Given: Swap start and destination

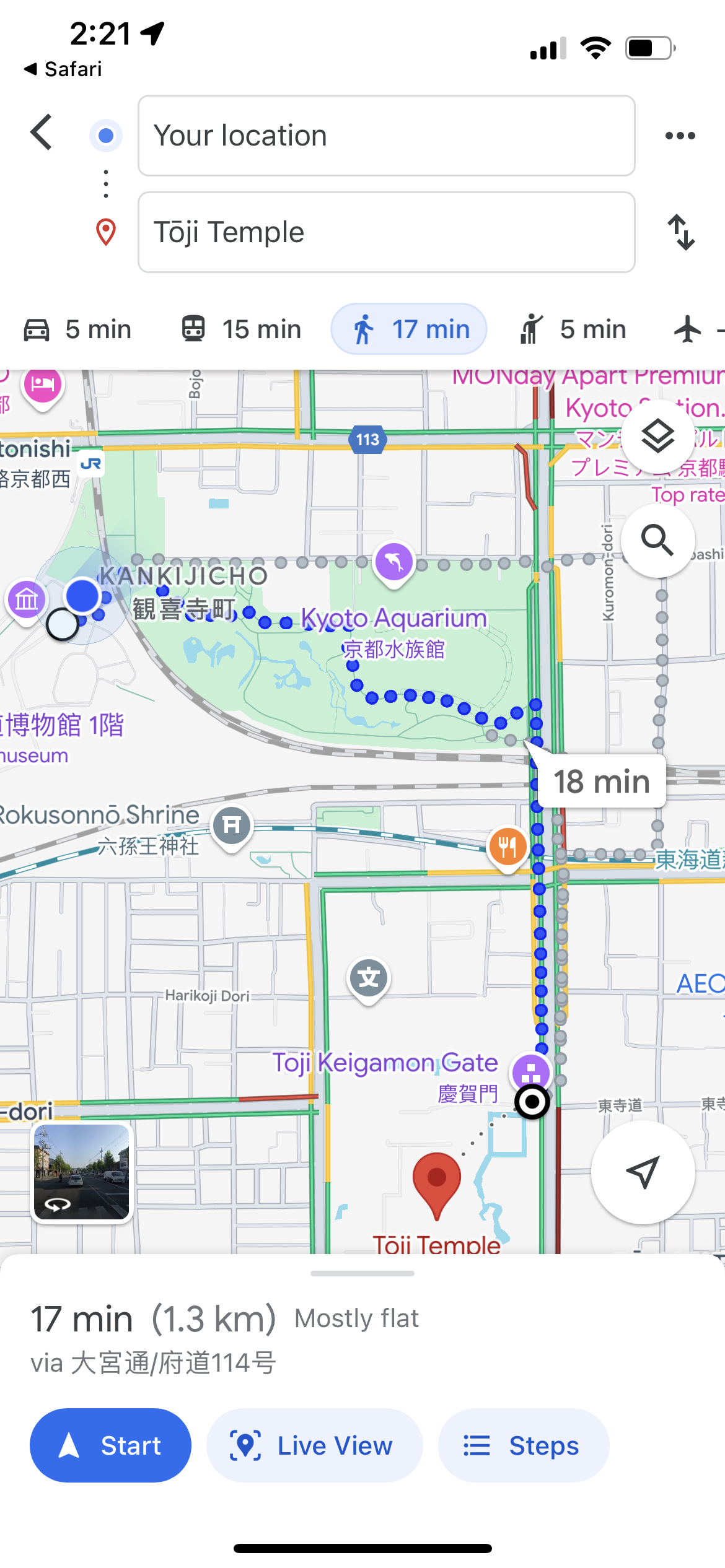Looking at the screenshot, I should 681,232.
